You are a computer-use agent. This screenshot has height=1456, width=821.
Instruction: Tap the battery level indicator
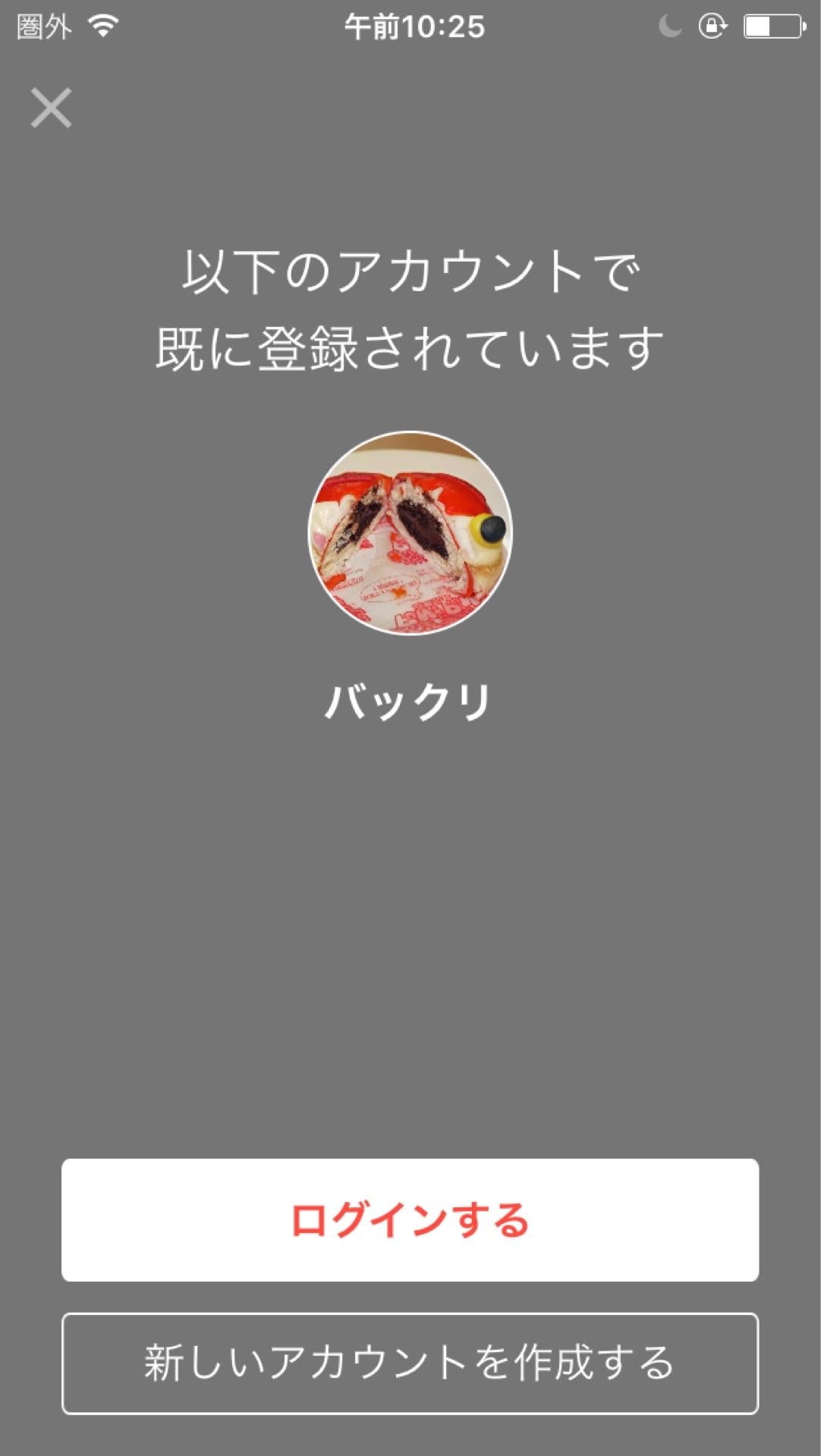[769, 24]
